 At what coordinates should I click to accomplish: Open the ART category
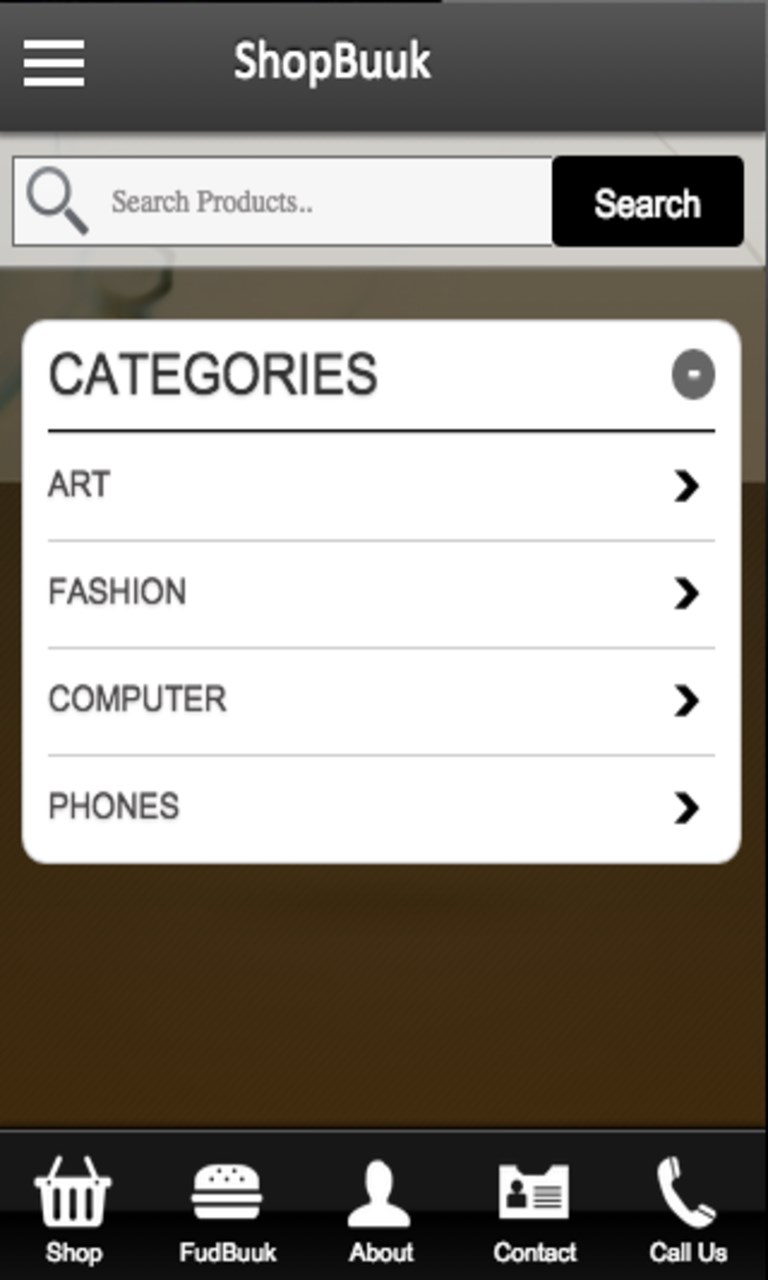tap(381, 486)
